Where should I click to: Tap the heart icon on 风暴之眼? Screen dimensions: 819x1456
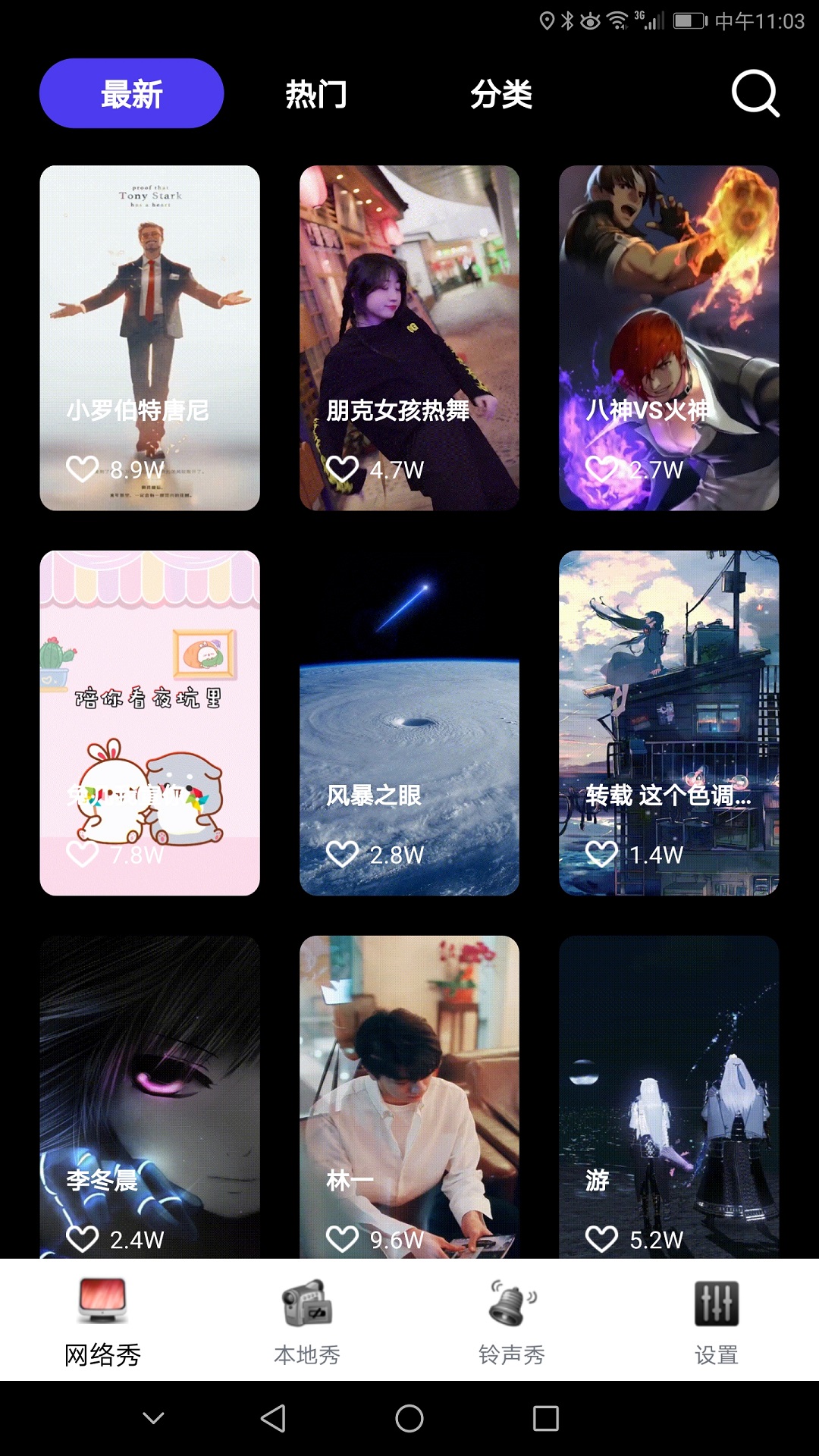click(344, 853)
